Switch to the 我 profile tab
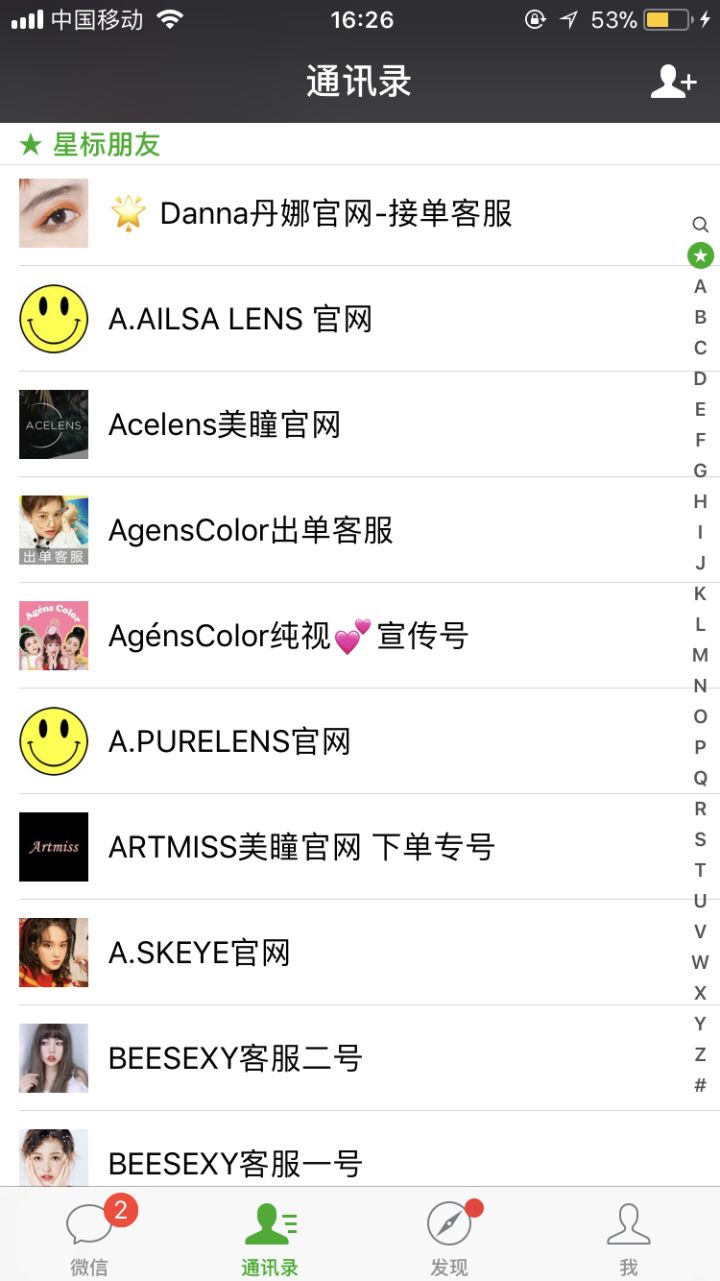The width and height of the screenshot is (720, 1281). pyautogui.click(x=628, y=1236)
